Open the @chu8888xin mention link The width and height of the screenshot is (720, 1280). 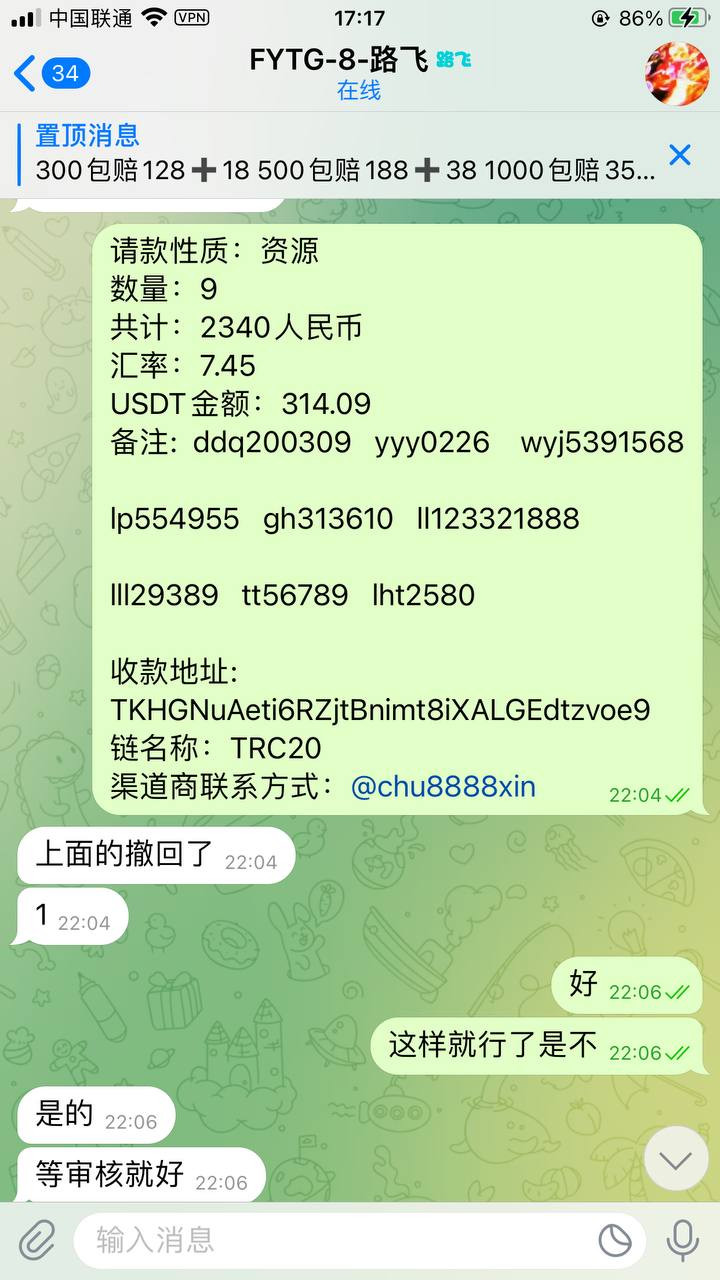click(x=443, y=787)
